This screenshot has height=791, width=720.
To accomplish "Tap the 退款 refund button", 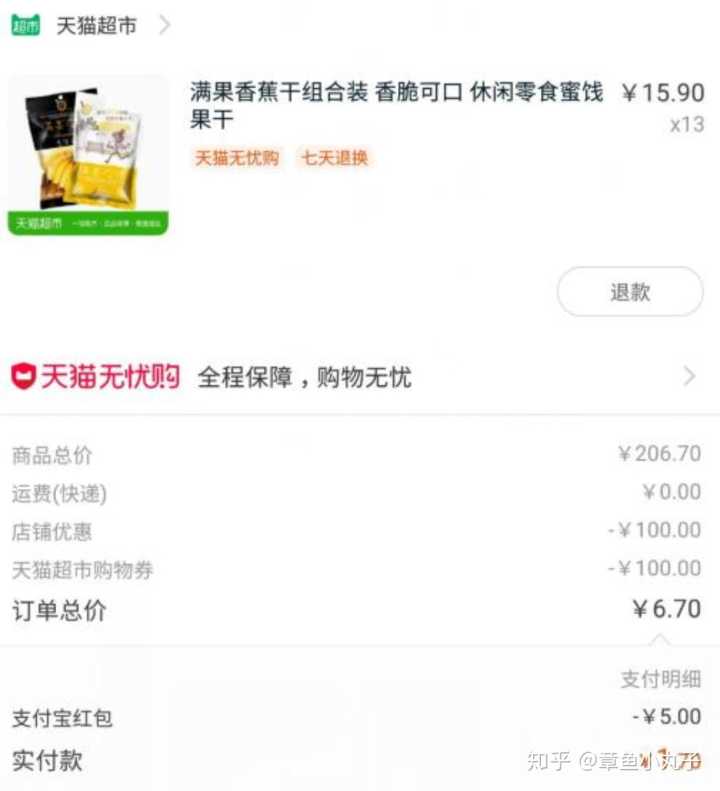I will tap(630, 292).
